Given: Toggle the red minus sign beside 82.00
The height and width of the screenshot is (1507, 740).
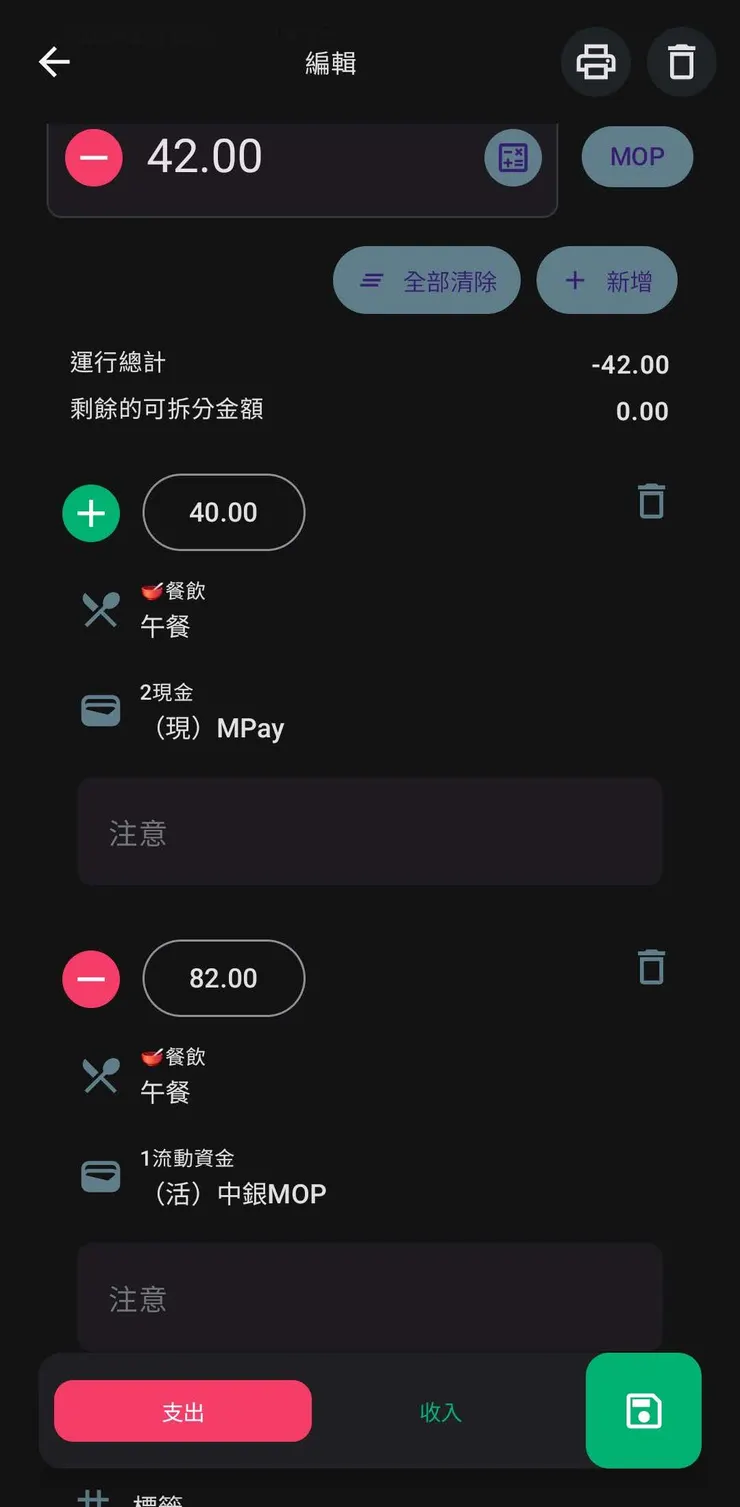Looking at the screenshot, I should click(x=91, y=979).
